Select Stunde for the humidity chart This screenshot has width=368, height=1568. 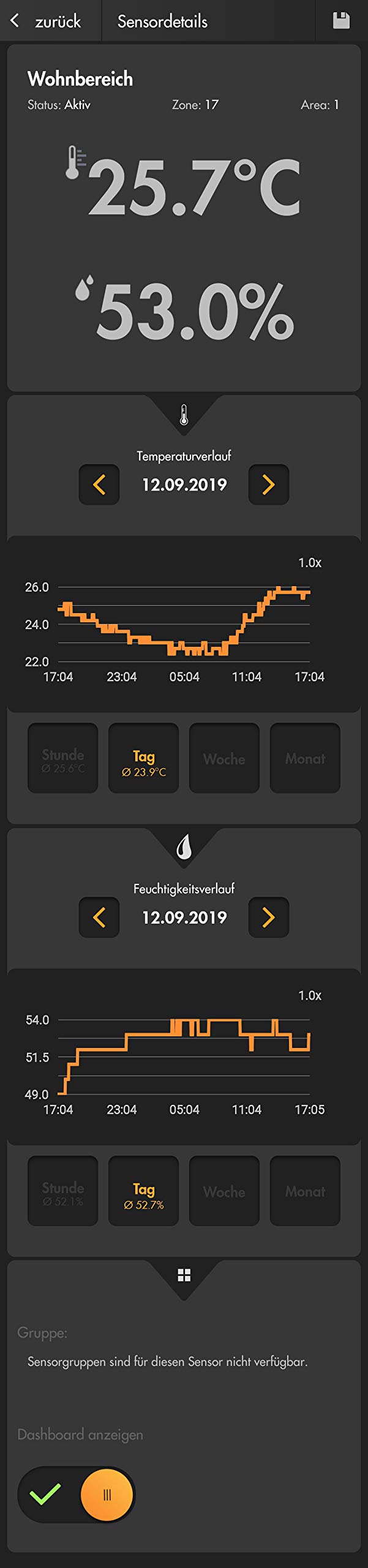click(x=63, y=1191)
